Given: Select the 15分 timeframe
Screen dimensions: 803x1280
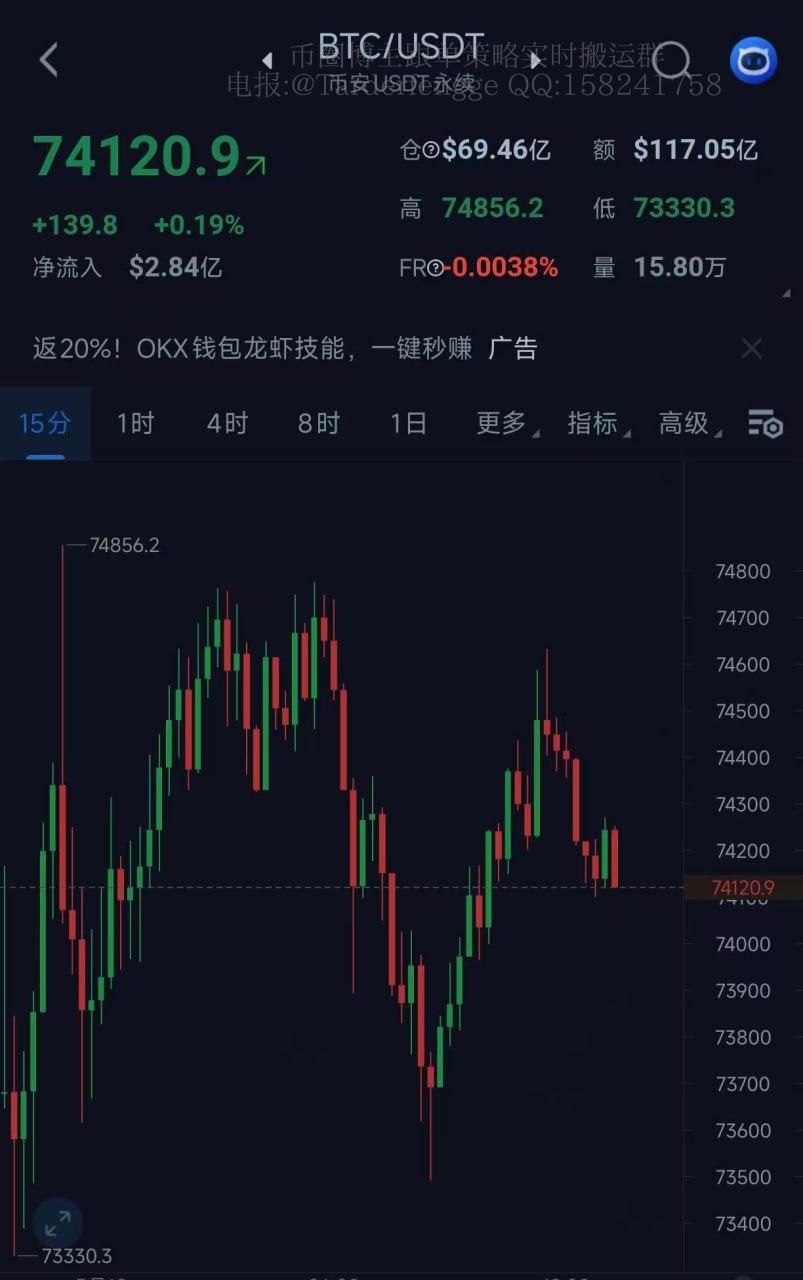Looking at the screenshot, I should coord(45,423).
